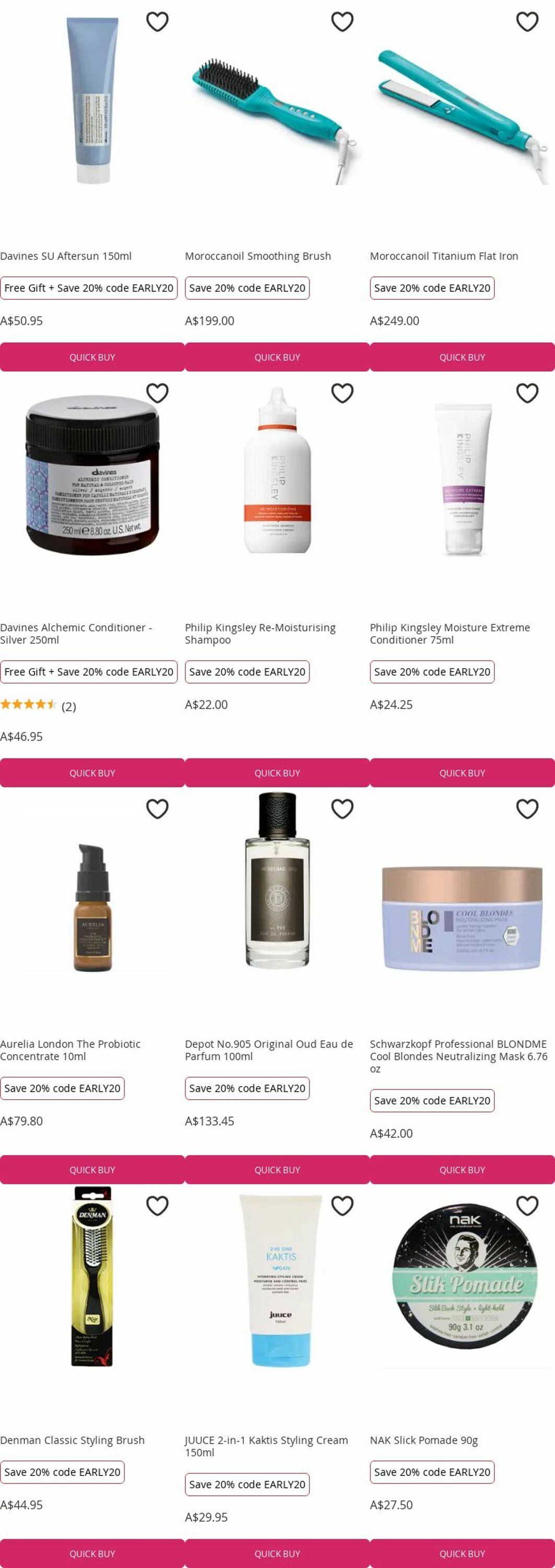This screenshot has width=555, height=1568.
Task: Quick buy Moroccanoil Titanium Flat Iron
Action: click(x=462, y=358)
